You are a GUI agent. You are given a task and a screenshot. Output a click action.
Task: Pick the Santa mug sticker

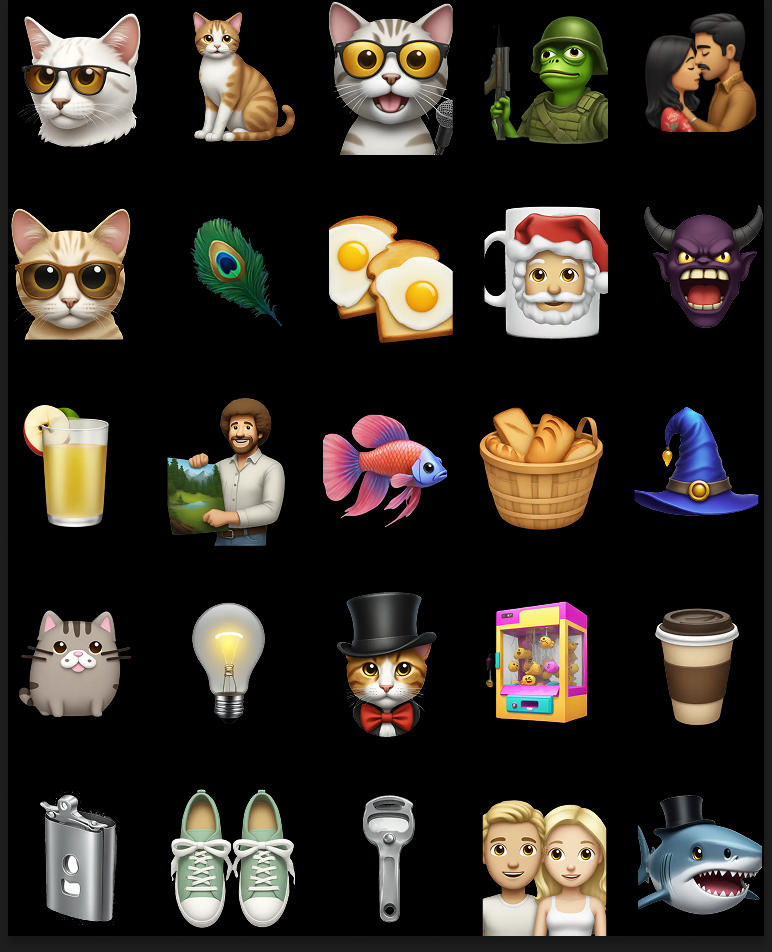(548, 272)
